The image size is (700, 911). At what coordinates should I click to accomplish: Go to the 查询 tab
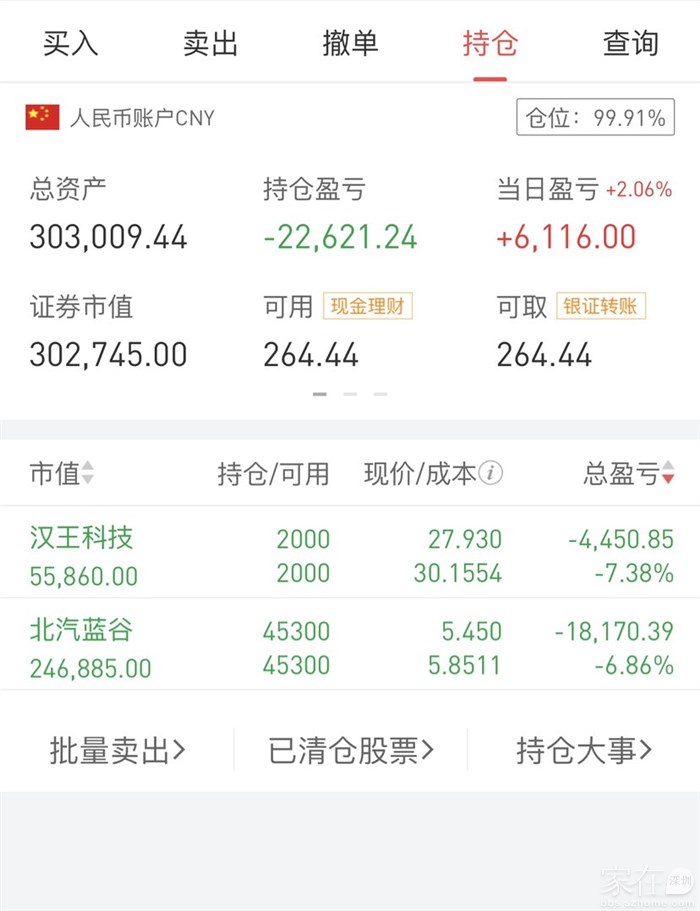pos(630,43)
